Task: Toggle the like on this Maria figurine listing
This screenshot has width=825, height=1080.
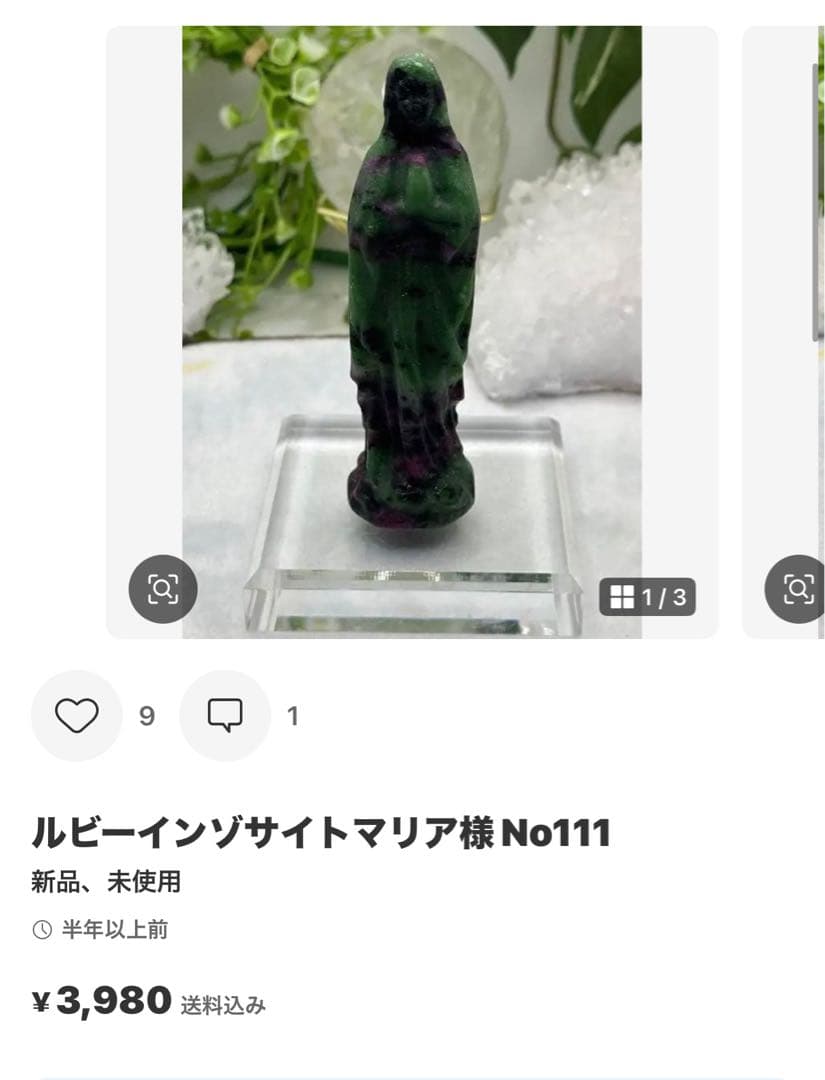Action: 76,716
